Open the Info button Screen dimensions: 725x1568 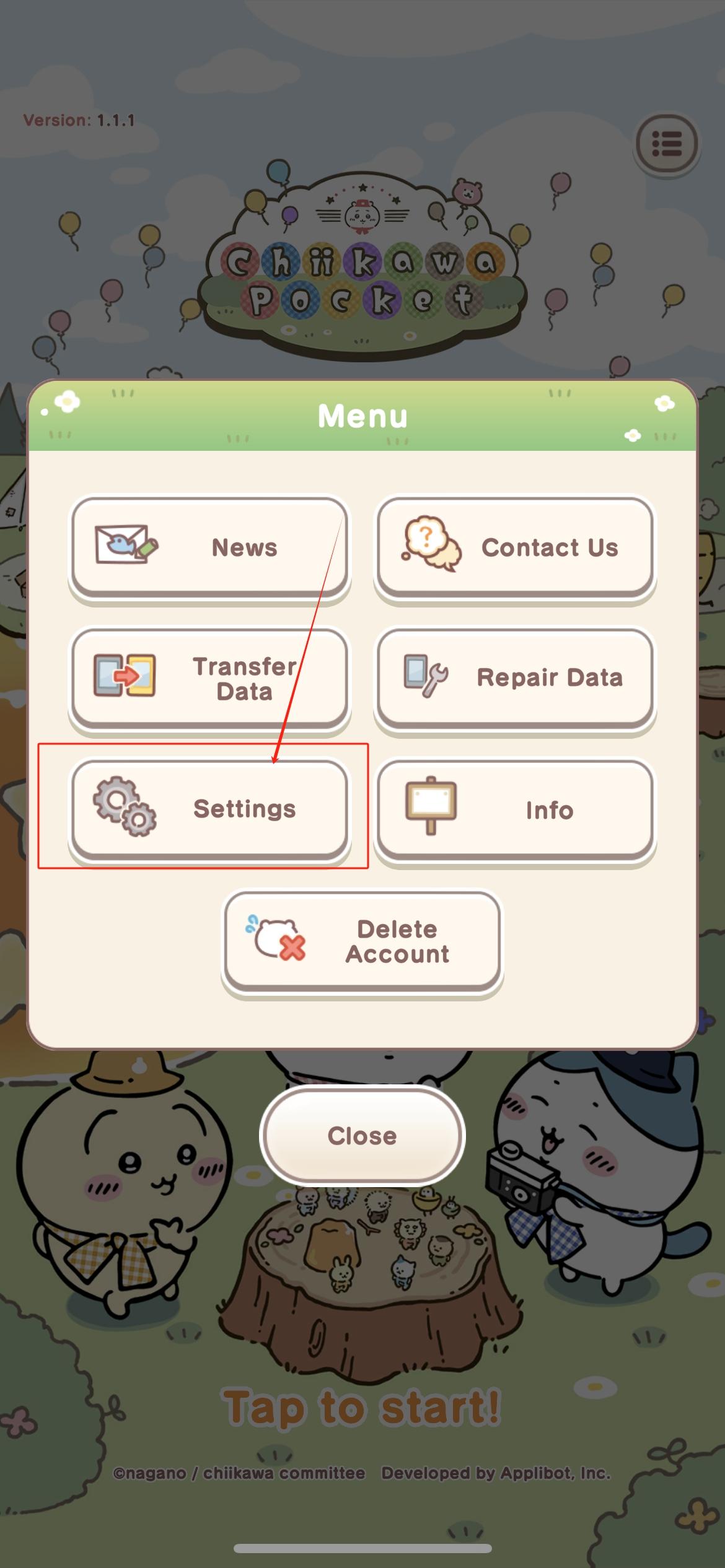click(515, 809)
